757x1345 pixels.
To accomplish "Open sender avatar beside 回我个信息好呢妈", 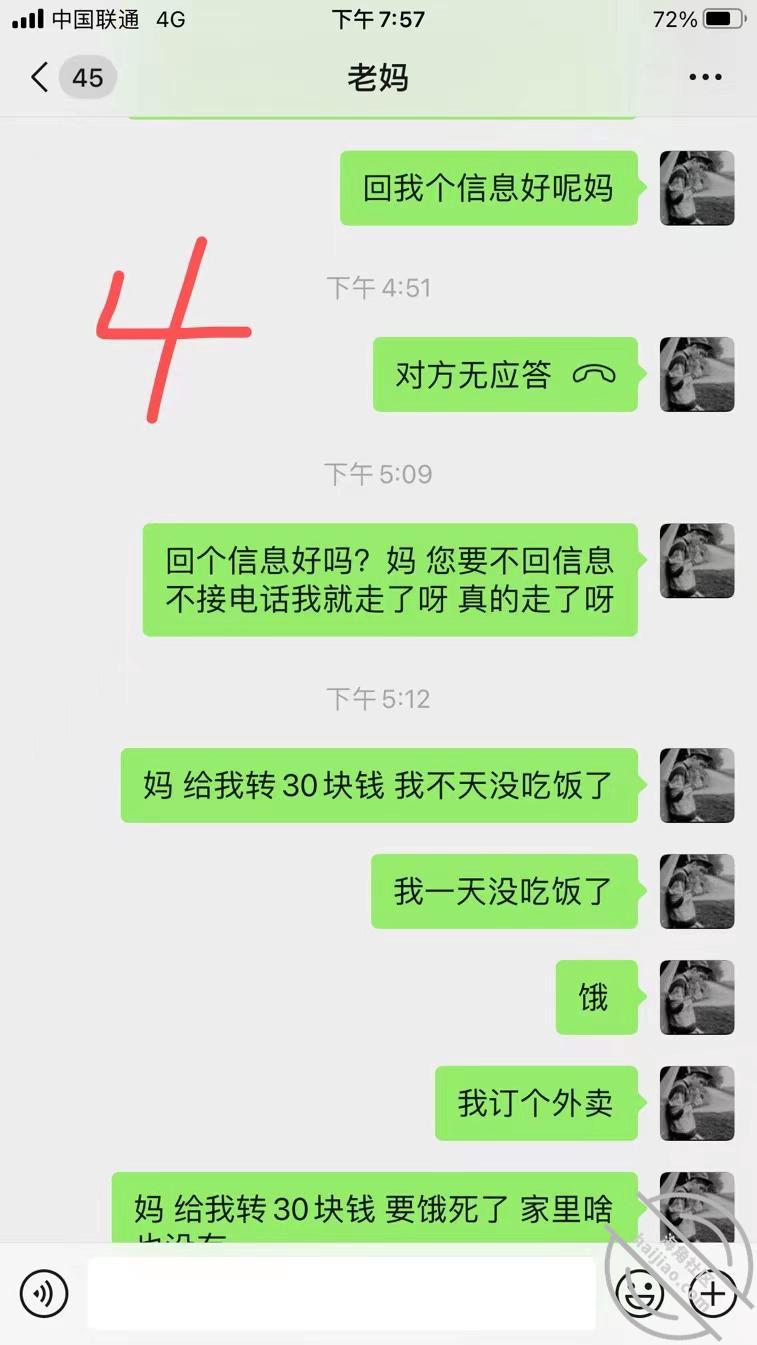I will point(697,188).
